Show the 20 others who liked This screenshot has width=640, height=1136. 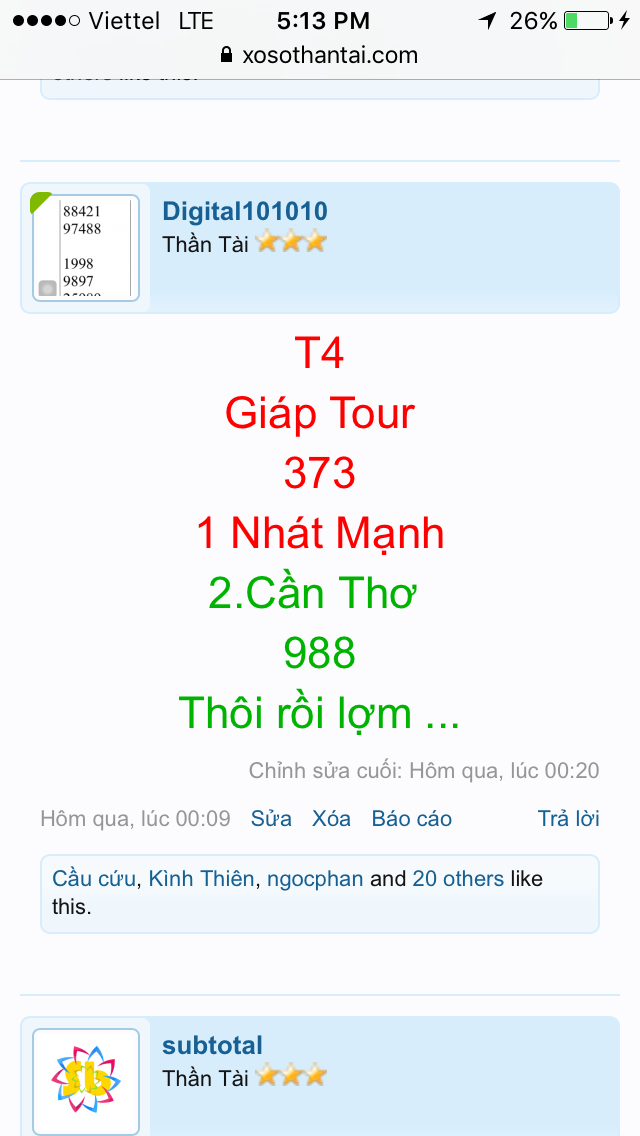(458, 880)
